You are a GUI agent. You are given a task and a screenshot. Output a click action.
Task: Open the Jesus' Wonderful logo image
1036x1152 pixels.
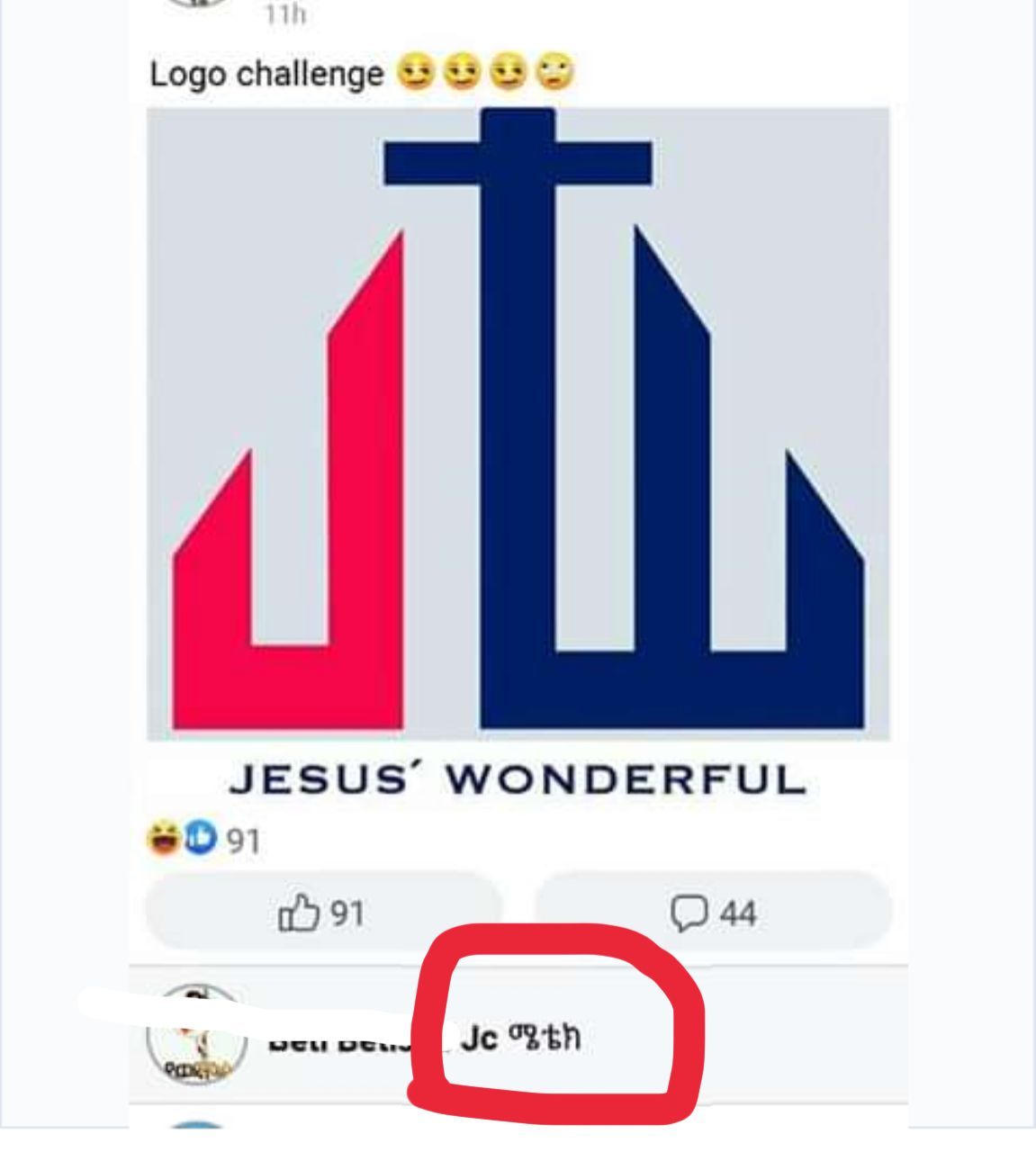(518, 456)
